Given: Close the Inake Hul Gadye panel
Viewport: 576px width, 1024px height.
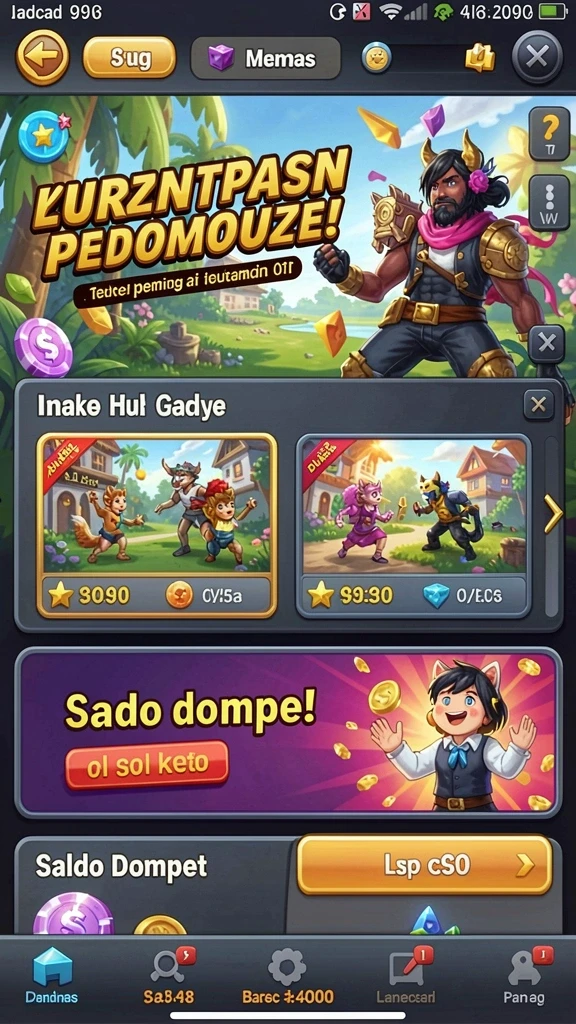Looking at the screenshot, I should [538, 406].
